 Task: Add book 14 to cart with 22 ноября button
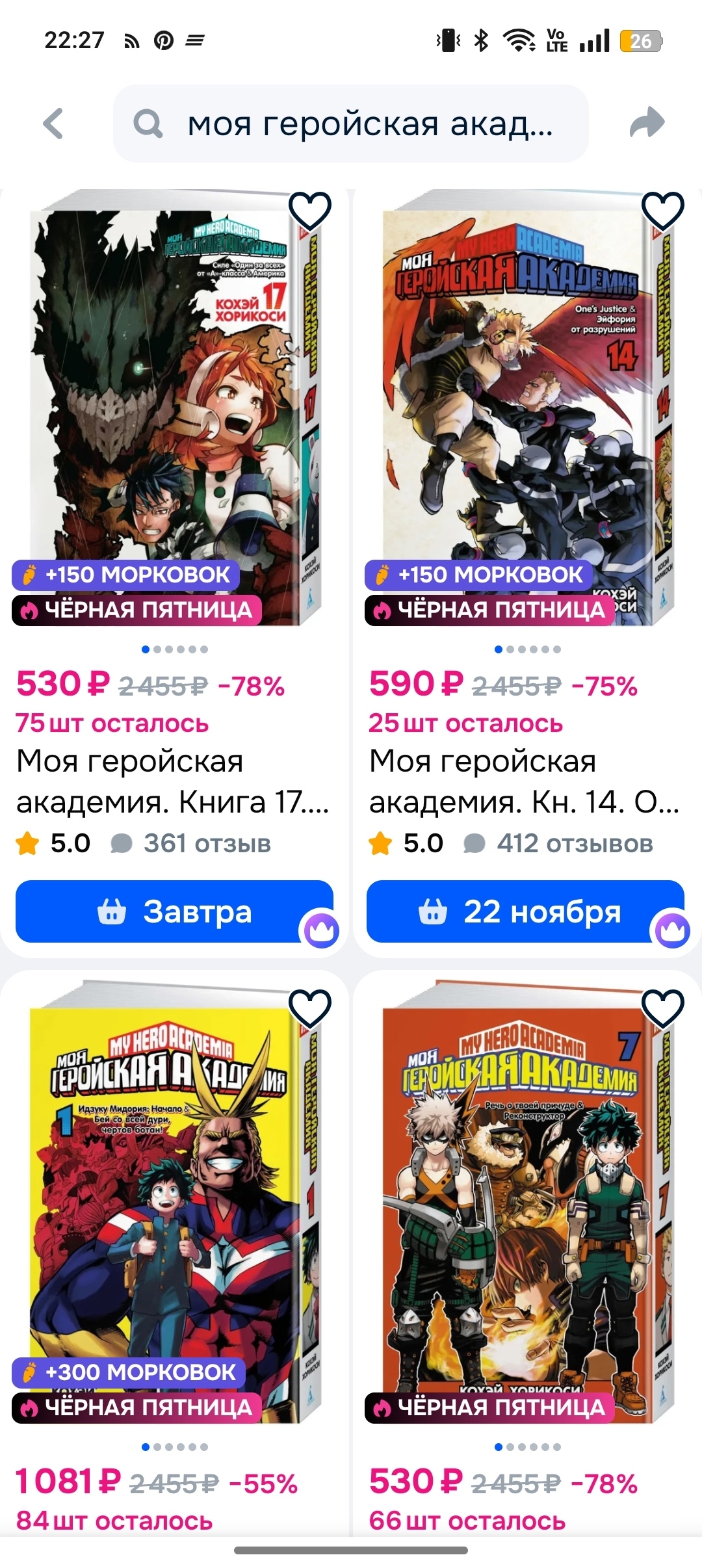pyautogui.click(x=525, y=911)
